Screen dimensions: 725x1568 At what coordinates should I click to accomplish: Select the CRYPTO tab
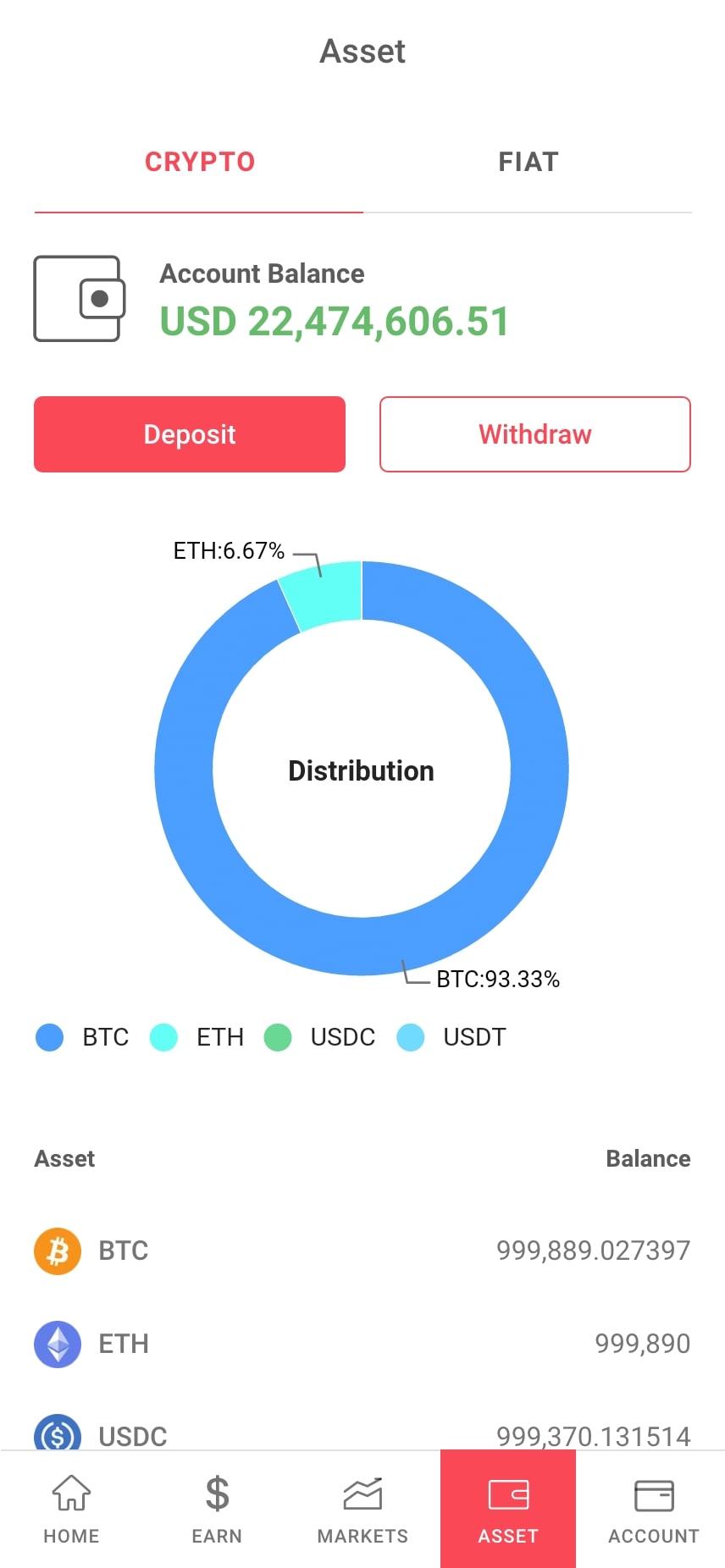(200, 162)
